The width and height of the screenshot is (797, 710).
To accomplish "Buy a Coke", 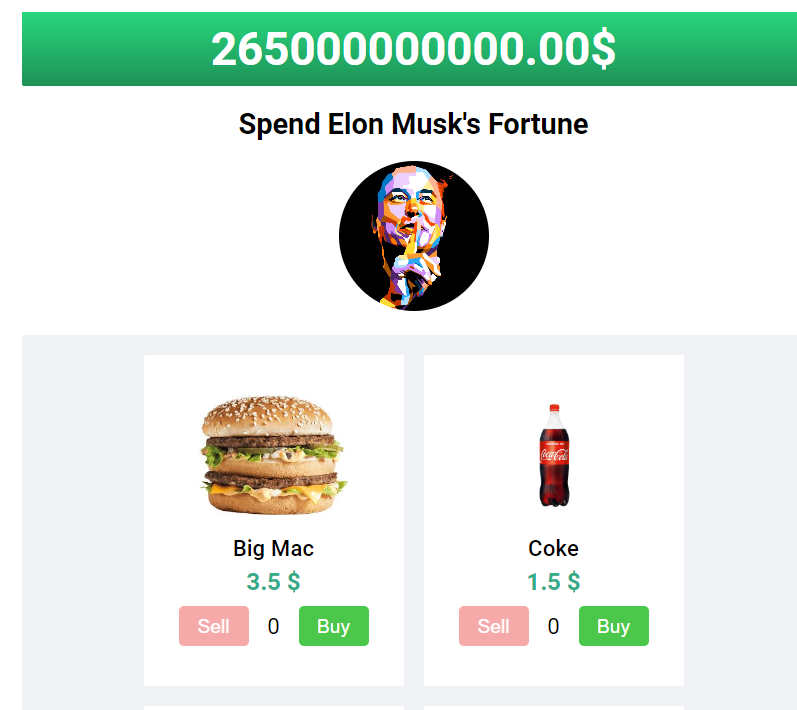I will 613,626.
